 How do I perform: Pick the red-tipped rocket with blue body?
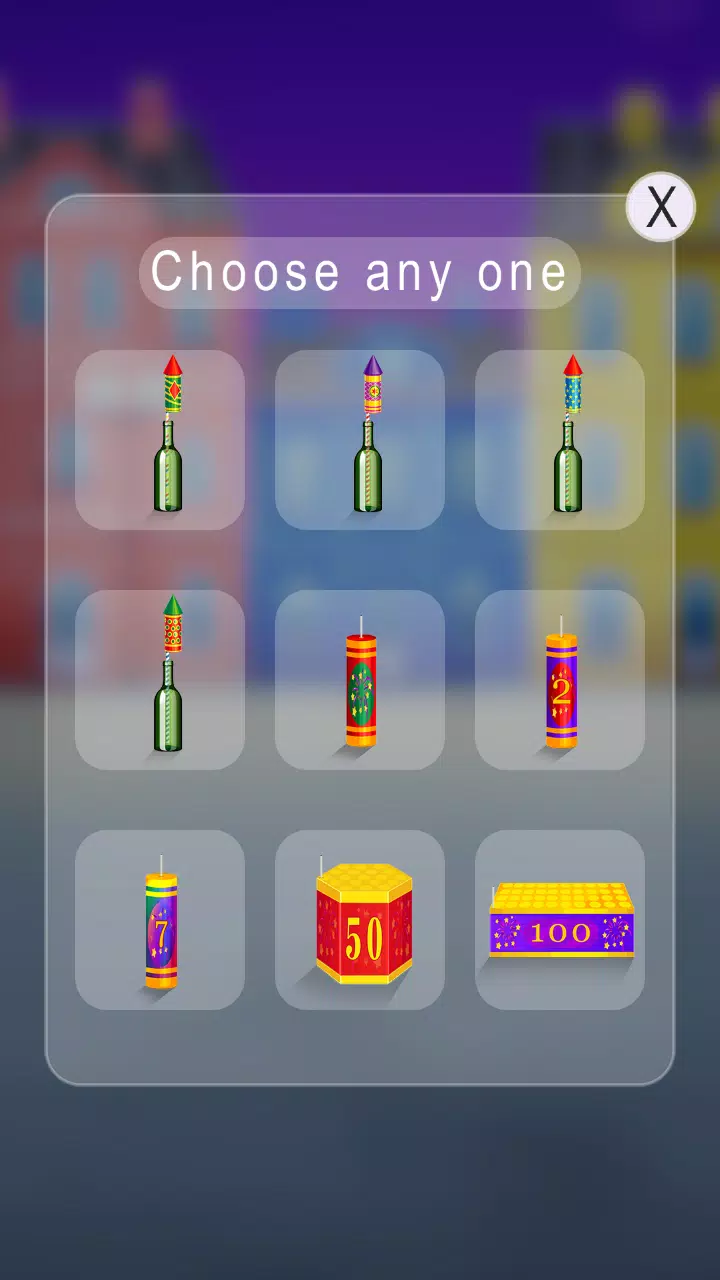[560, 439]
